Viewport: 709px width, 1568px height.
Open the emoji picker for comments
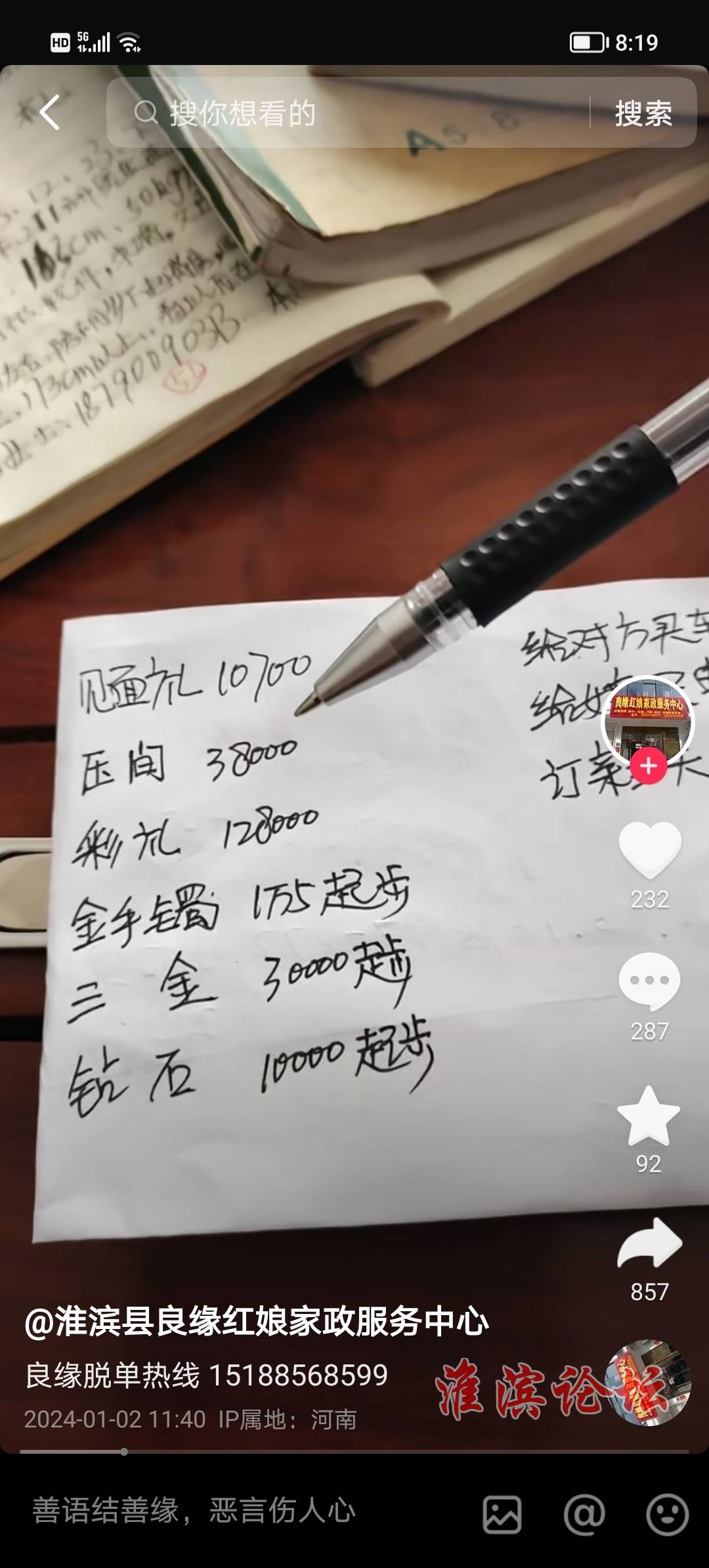click(667, 1515)
